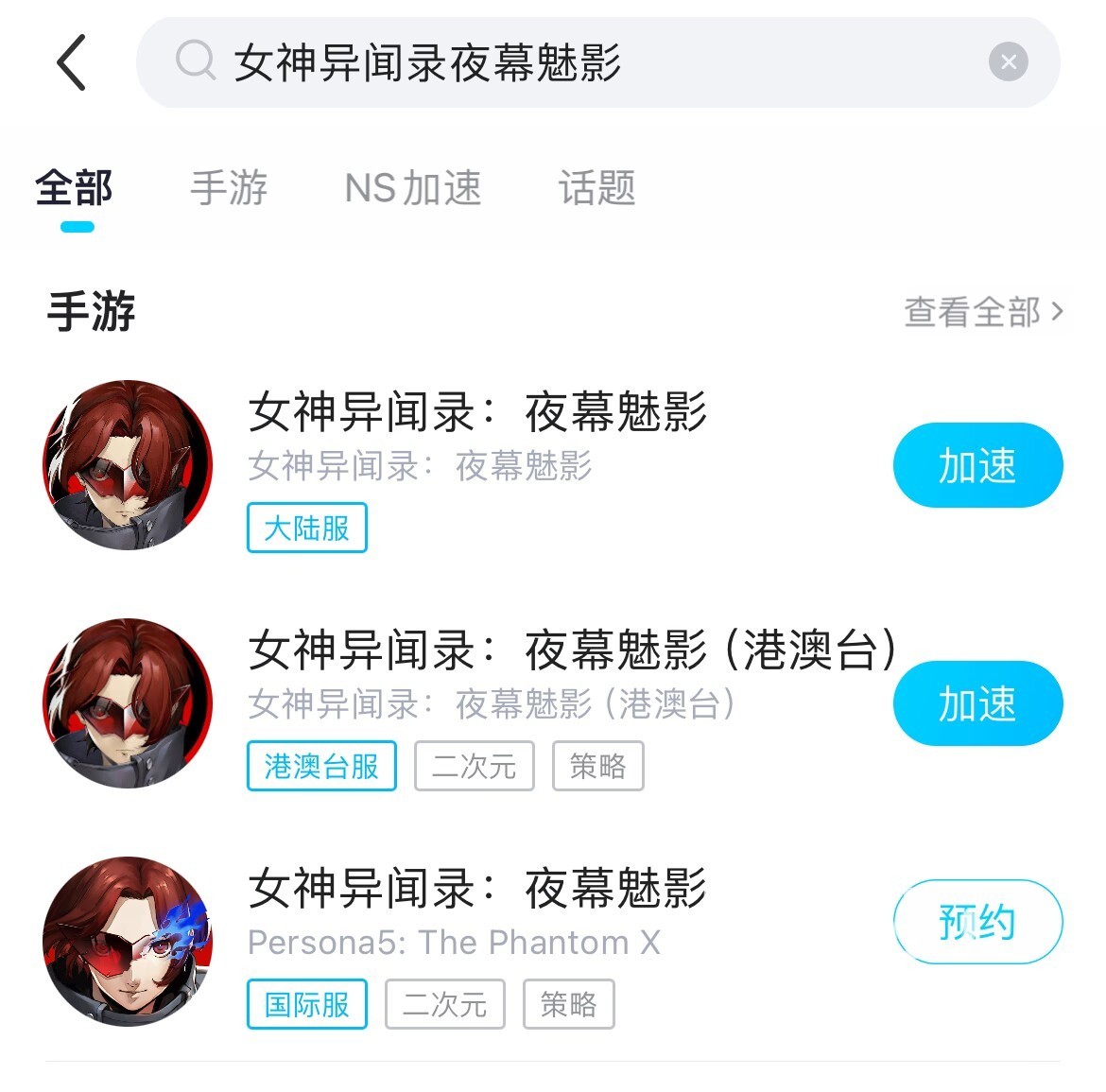Open the 大陆服 女神异闻录：夜幕魅影 result
This screenshot has height=1092, width=1106.
pyautogui.click(x=477, y=412)
